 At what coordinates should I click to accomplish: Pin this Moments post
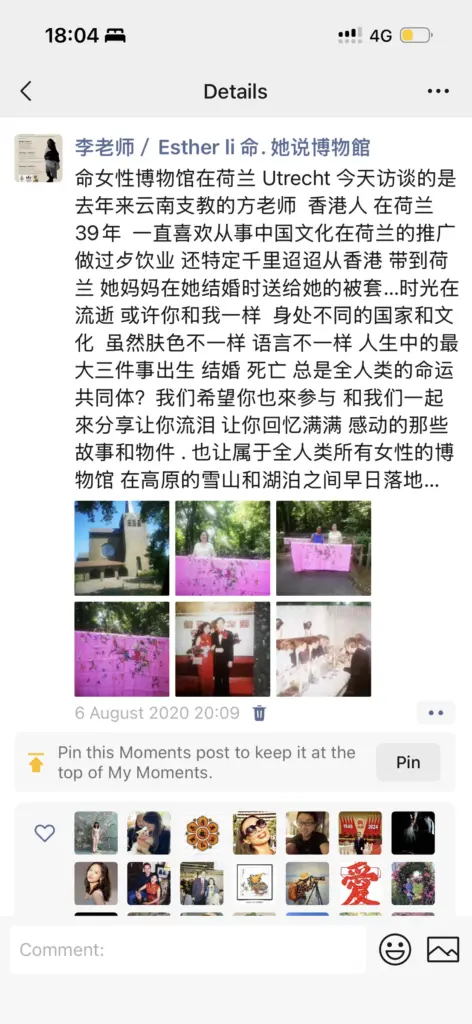point(408,762)
